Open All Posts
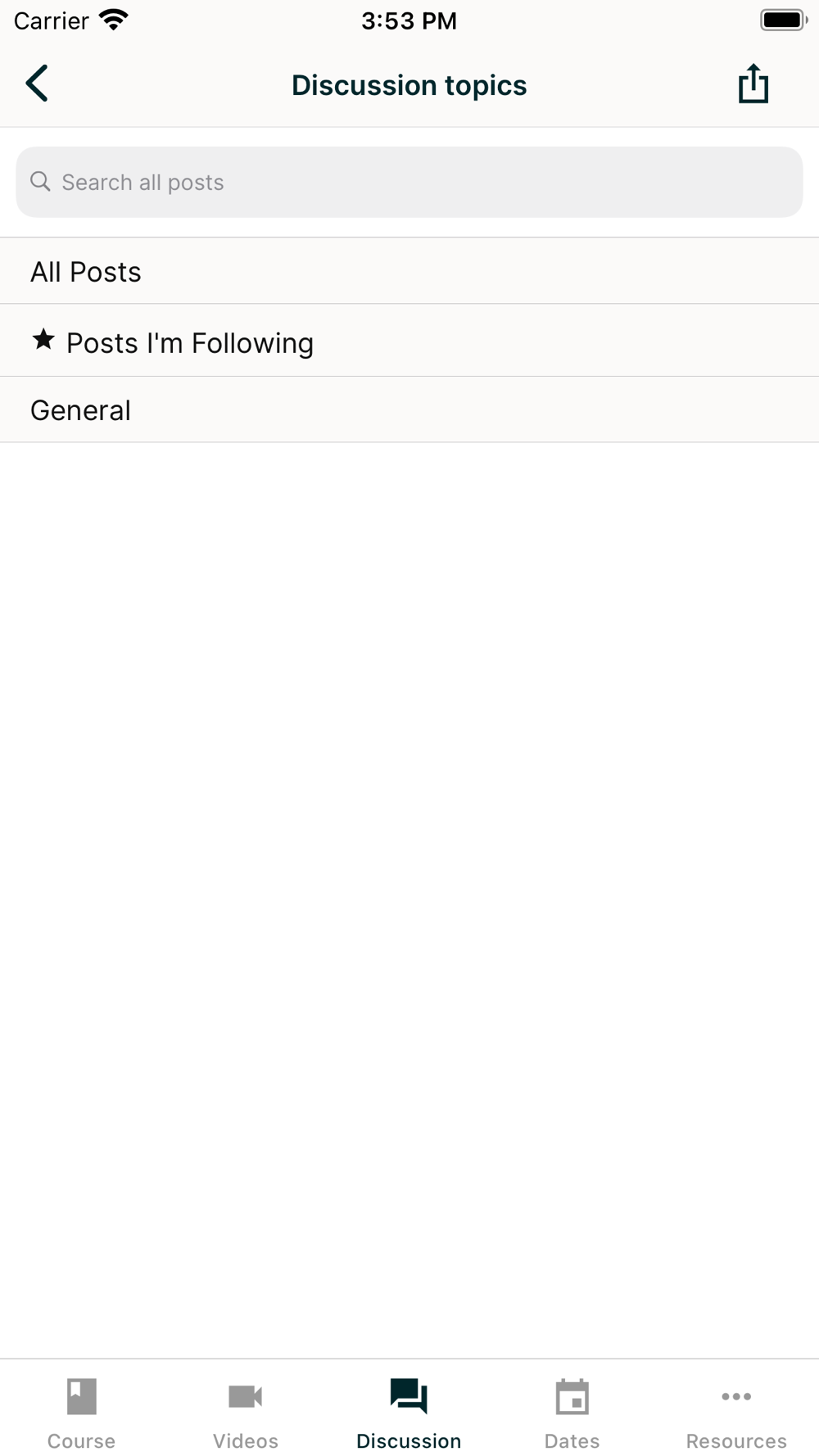The width and height of the screenshot is (819, 1456). pos(409,272)
